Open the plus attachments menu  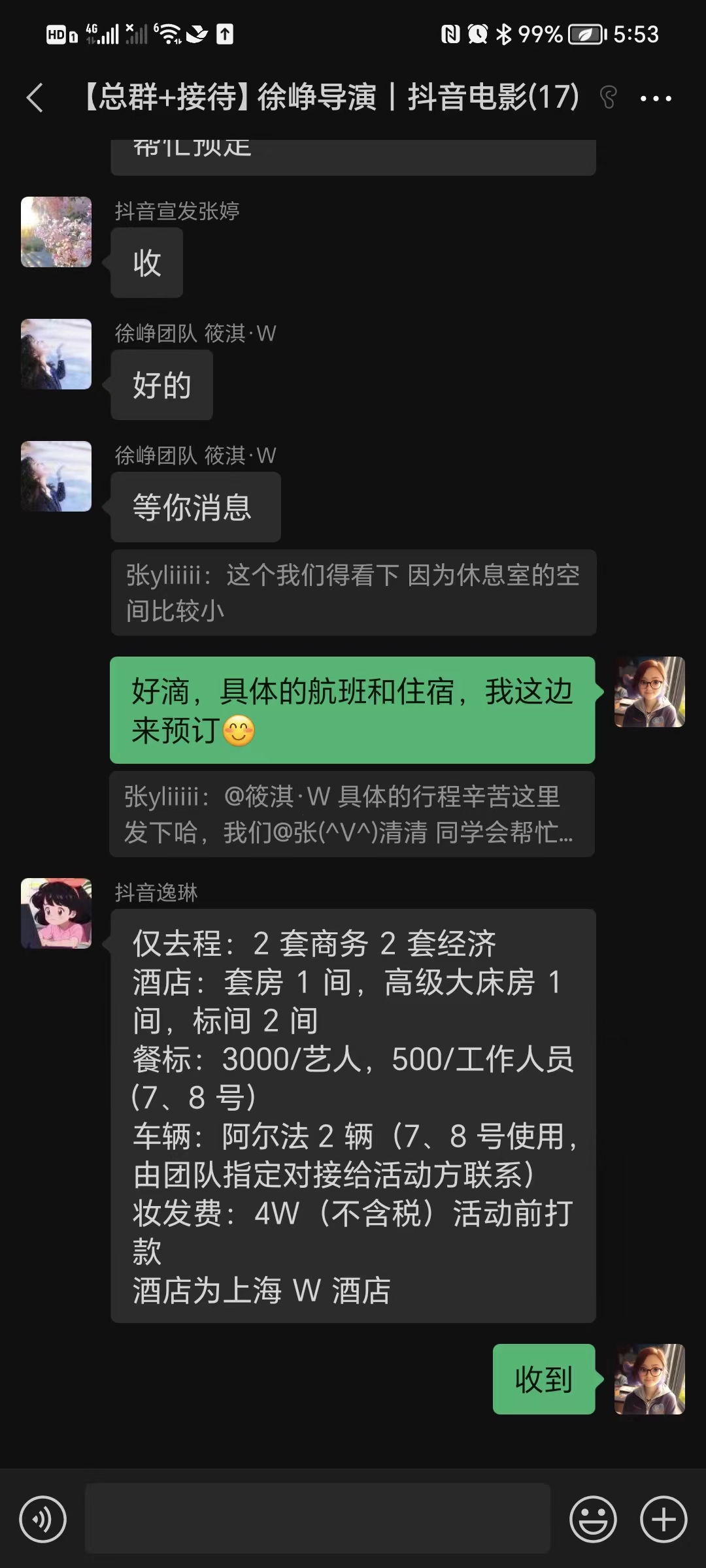click(664, 1519)
